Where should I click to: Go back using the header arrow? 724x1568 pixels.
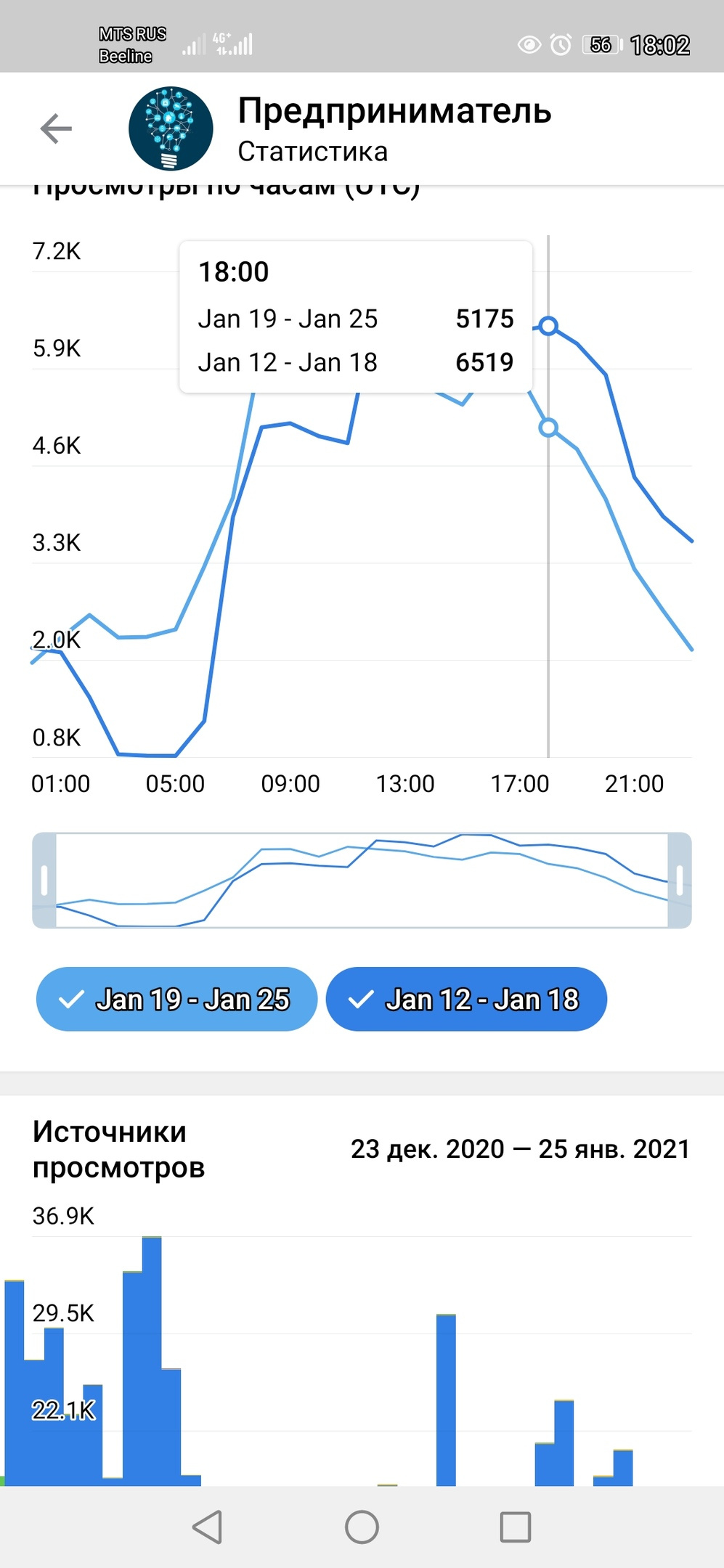coord(56,129)
